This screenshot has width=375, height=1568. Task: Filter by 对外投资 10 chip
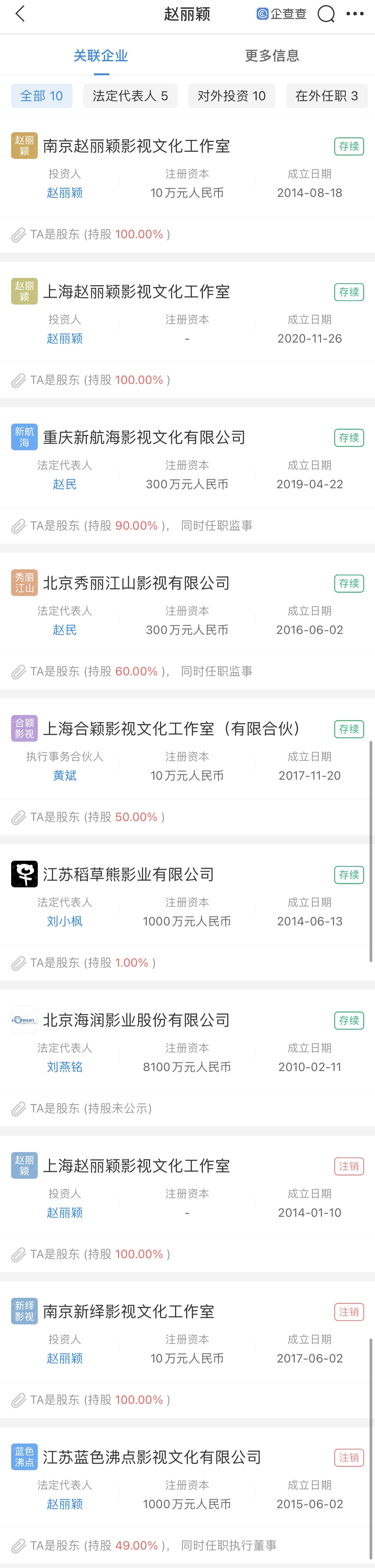(231, 95)
